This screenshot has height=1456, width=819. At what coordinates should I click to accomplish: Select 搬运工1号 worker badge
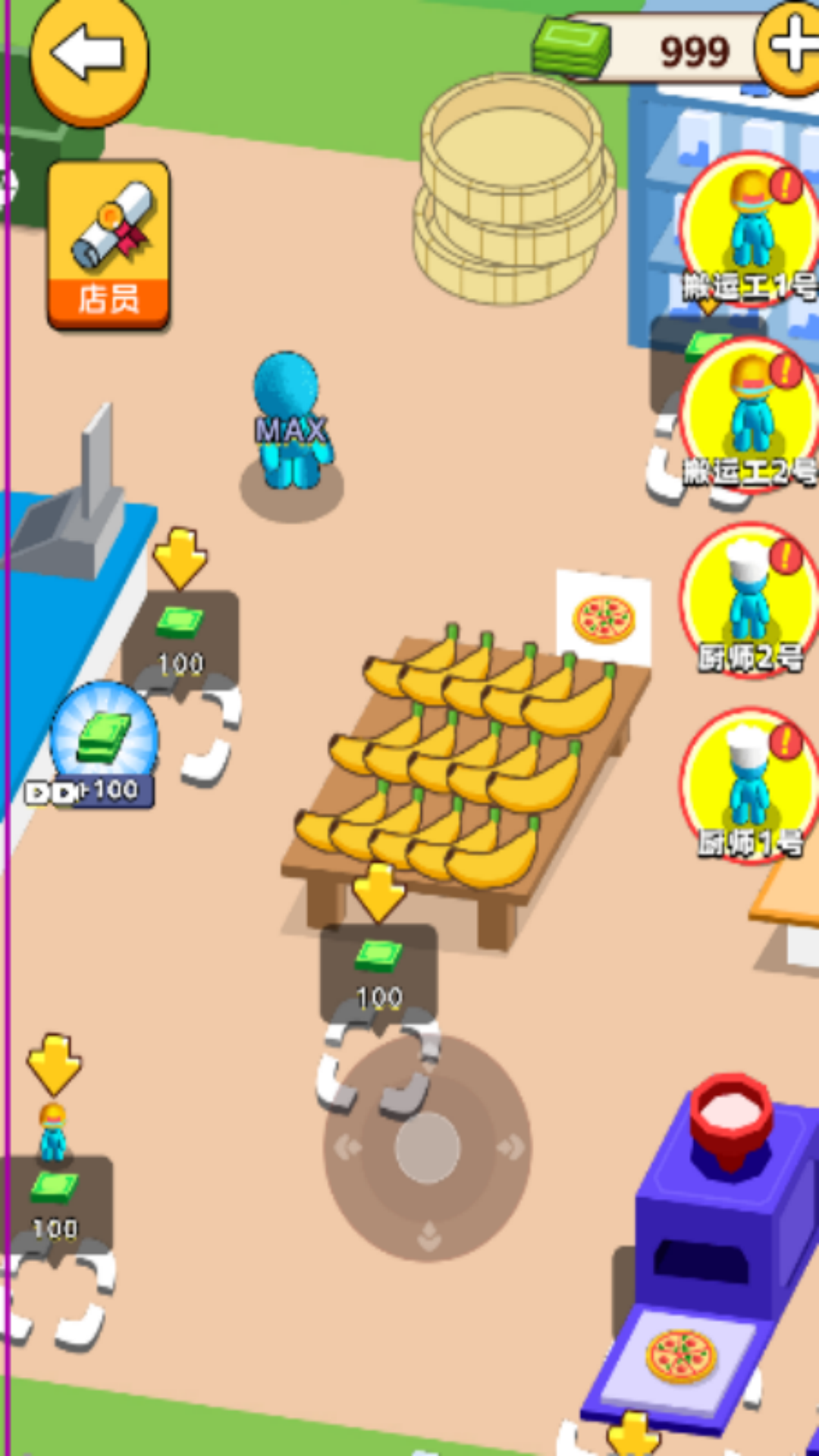tap(751, 227)
